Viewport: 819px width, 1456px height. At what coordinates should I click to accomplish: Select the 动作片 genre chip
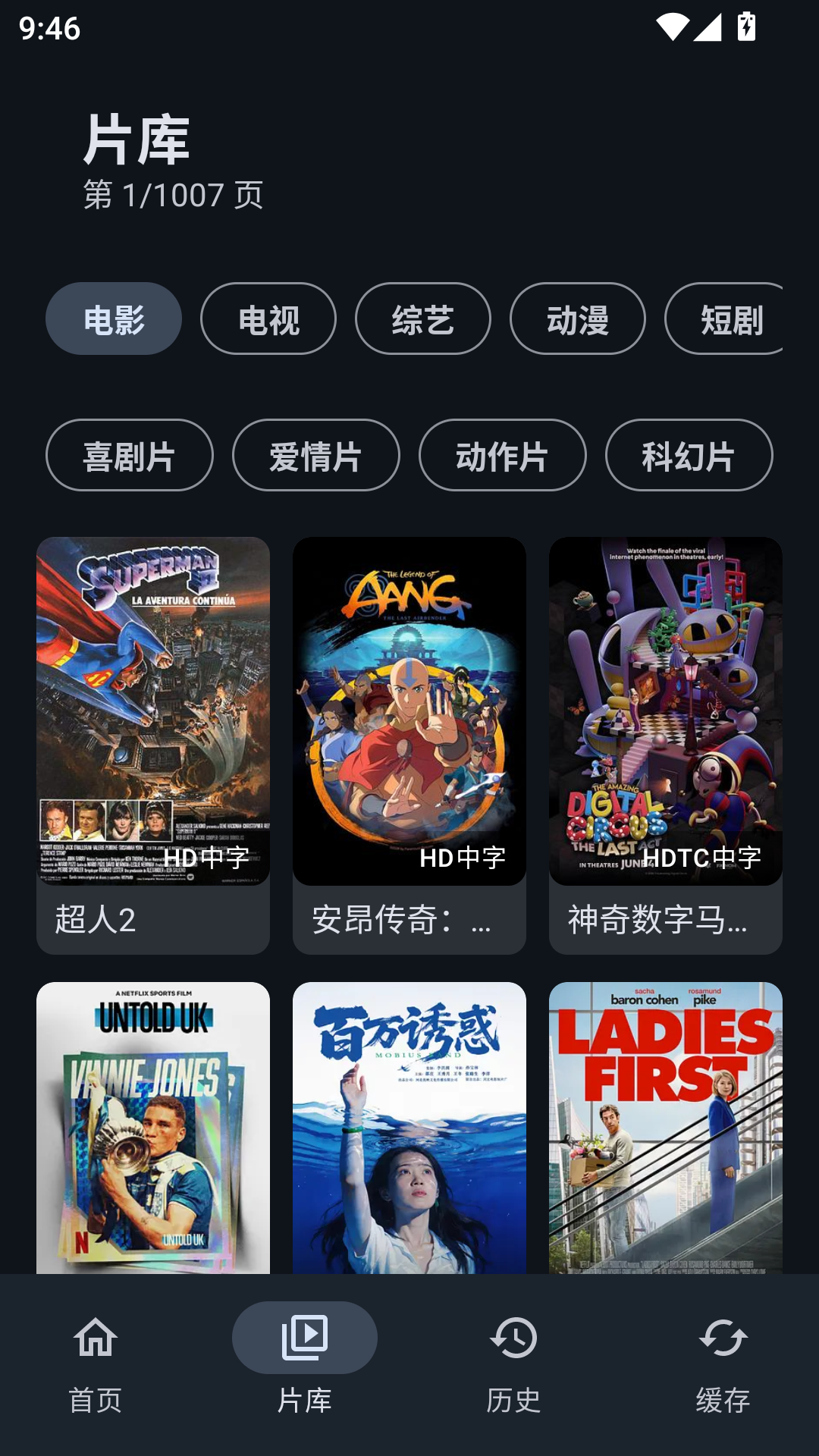[x=503, y=455]
